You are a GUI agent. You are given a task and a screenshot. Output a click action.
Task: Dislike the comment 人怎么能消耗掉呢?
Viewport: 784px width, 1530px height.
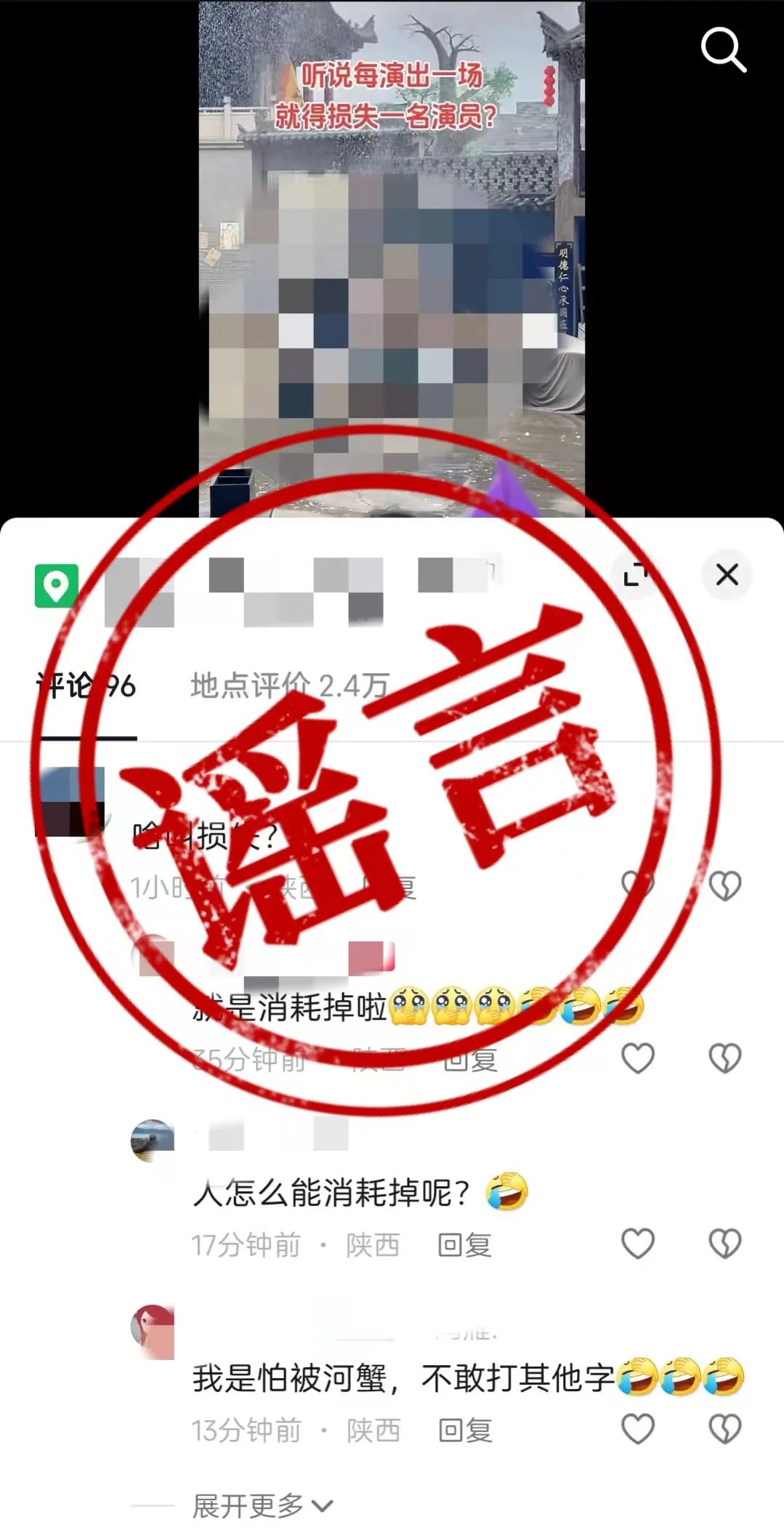pyautogui.click(x=724, y=1244)
